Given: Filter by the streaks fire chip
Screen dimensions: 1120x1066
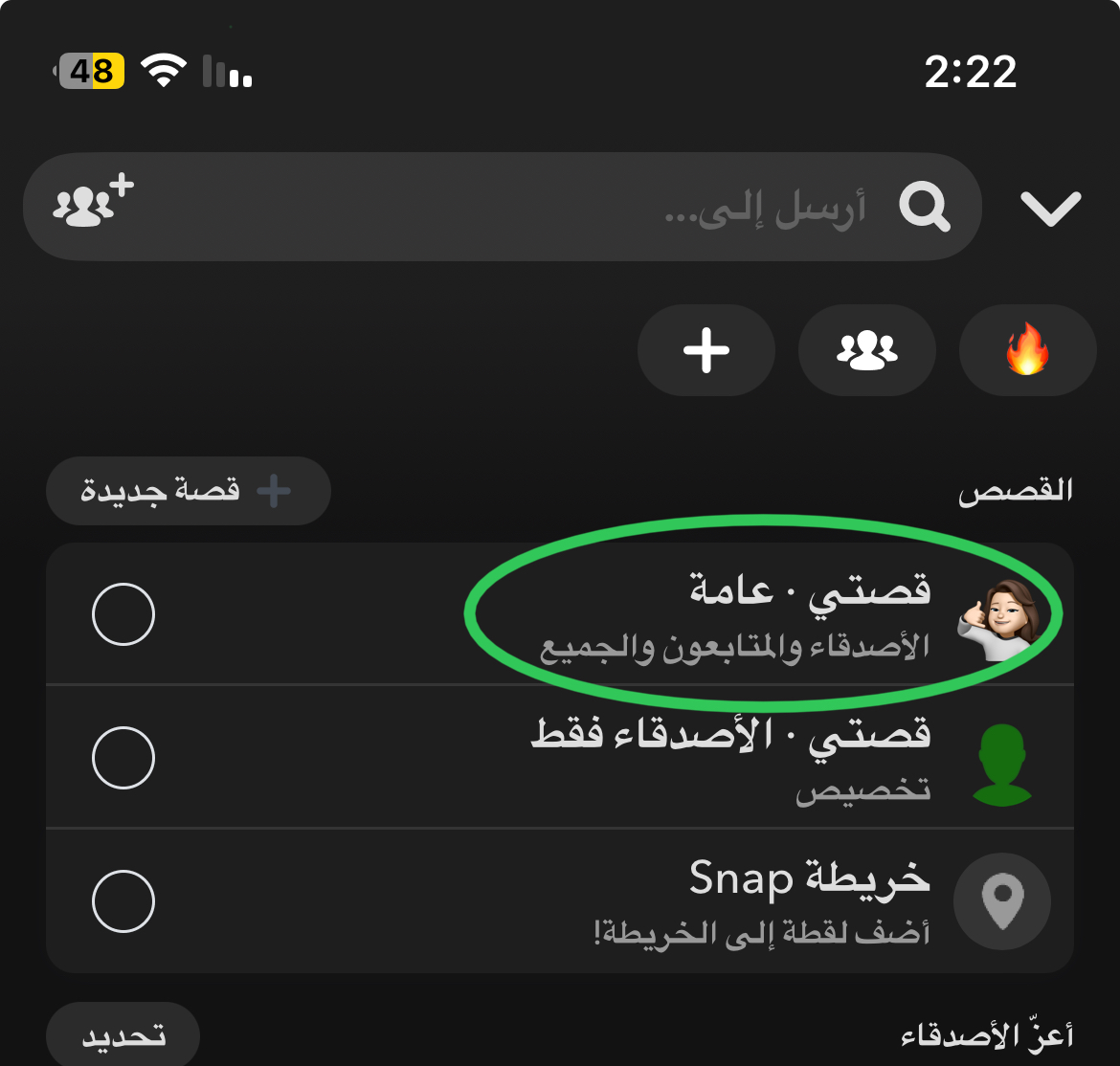Looking at the screenshot, I should point(1027,350).
